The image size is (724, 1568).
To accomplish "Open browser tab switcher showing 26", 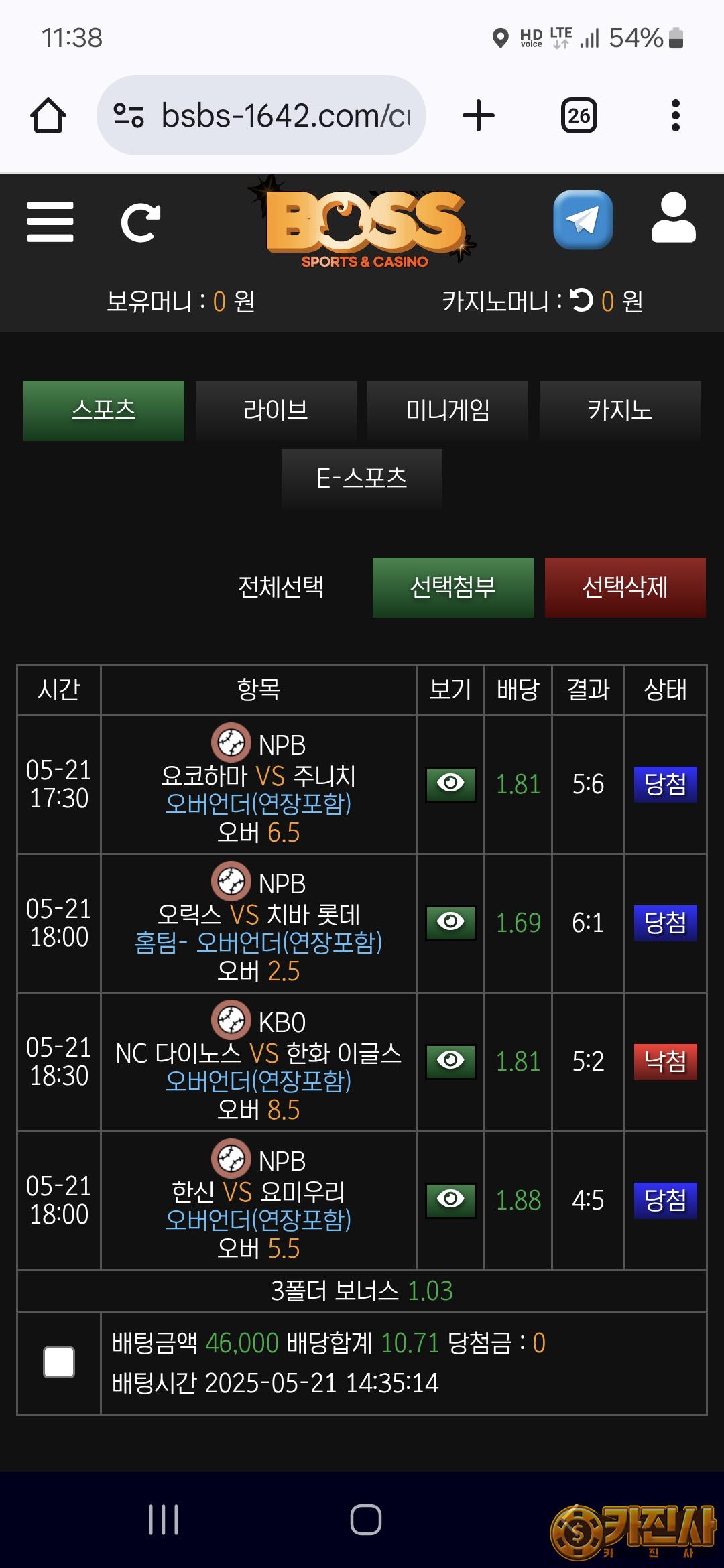I will pyautogui.click(x=579, y=115).
